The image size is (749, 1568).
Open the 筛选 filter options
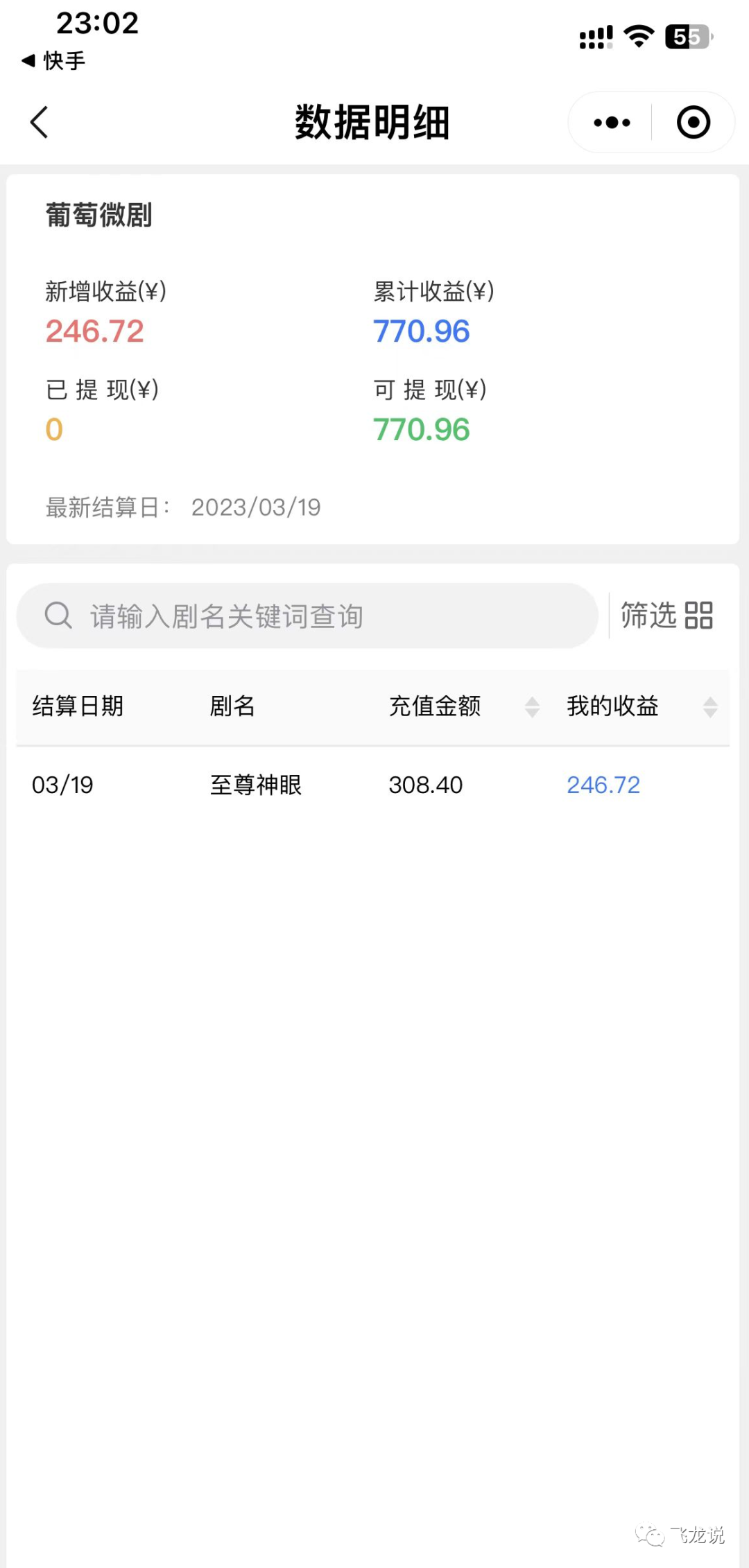666,616
